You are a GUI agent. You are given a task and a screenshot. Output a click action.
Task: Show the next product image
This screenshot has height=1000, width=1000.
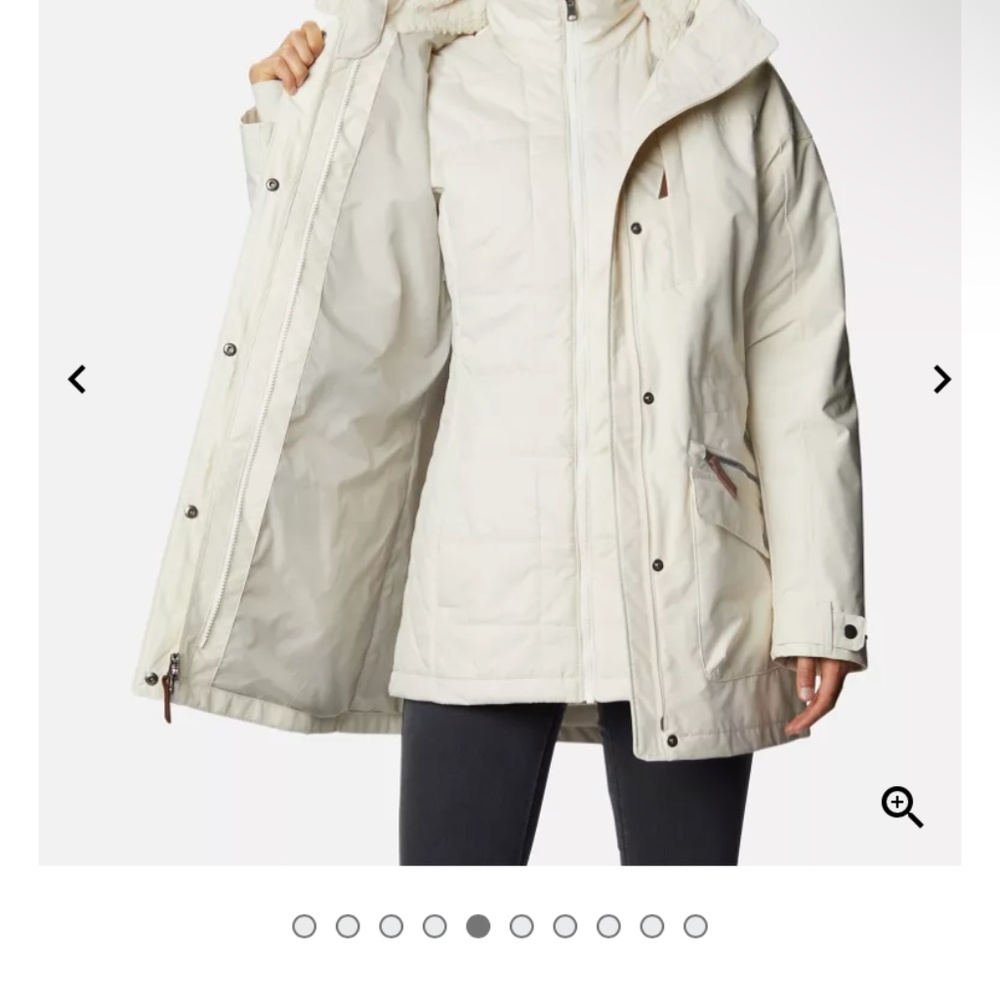point(941,379)
